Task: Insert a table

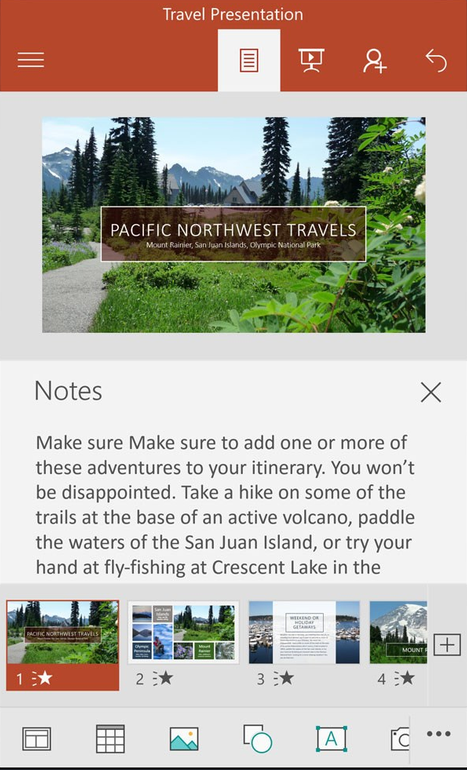Action: [x=110, y=739]
